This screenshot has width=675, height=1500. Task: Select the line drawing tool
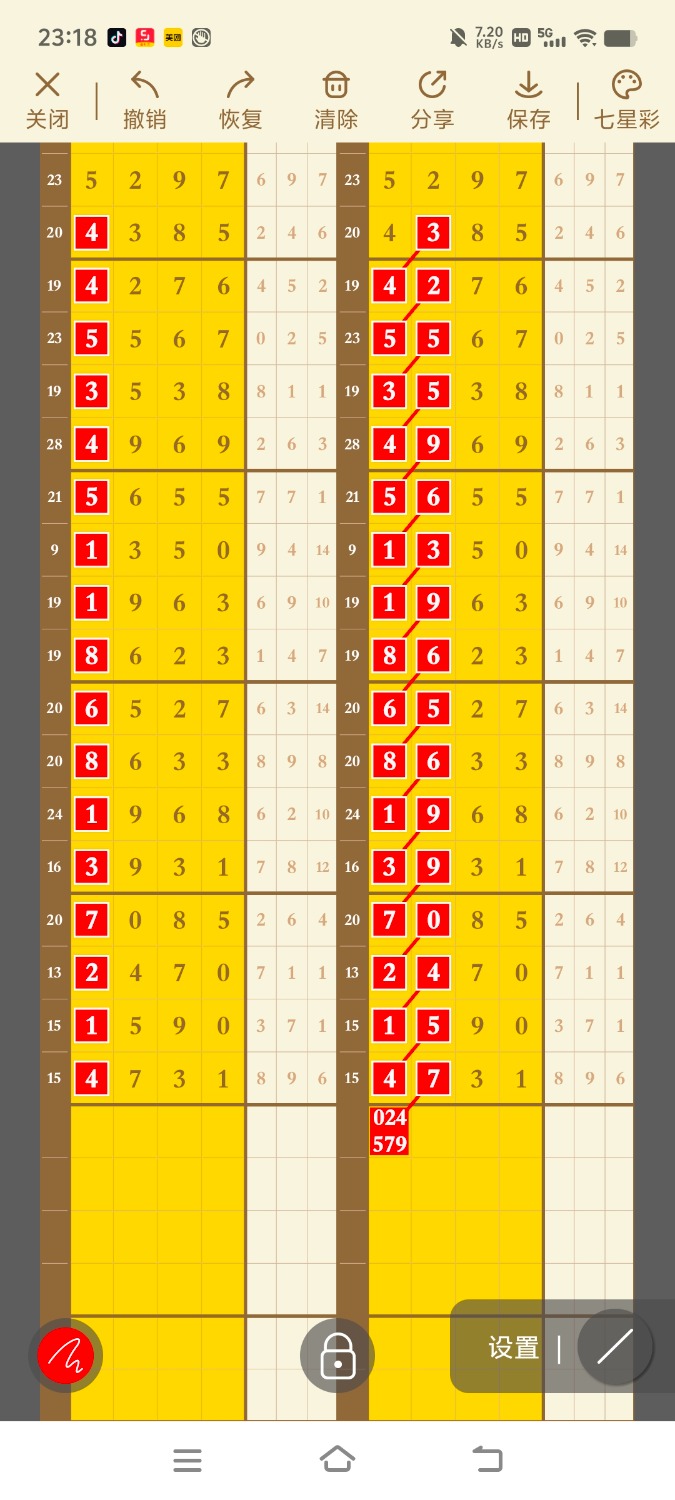pyautogui.click(x=614, y=1348)
